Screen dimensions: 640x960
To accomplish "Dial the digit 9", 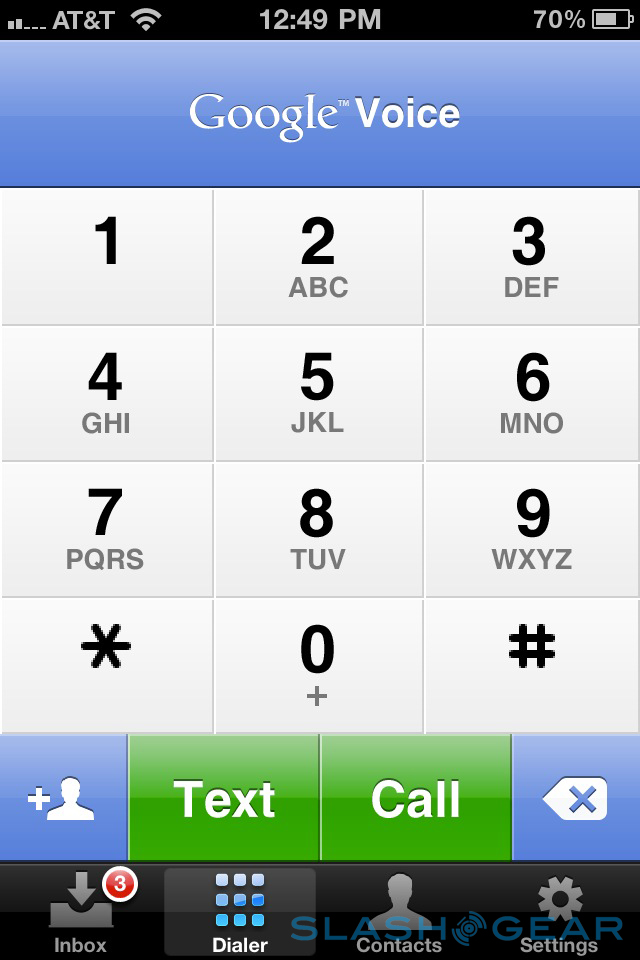I will tap(531, 529).
